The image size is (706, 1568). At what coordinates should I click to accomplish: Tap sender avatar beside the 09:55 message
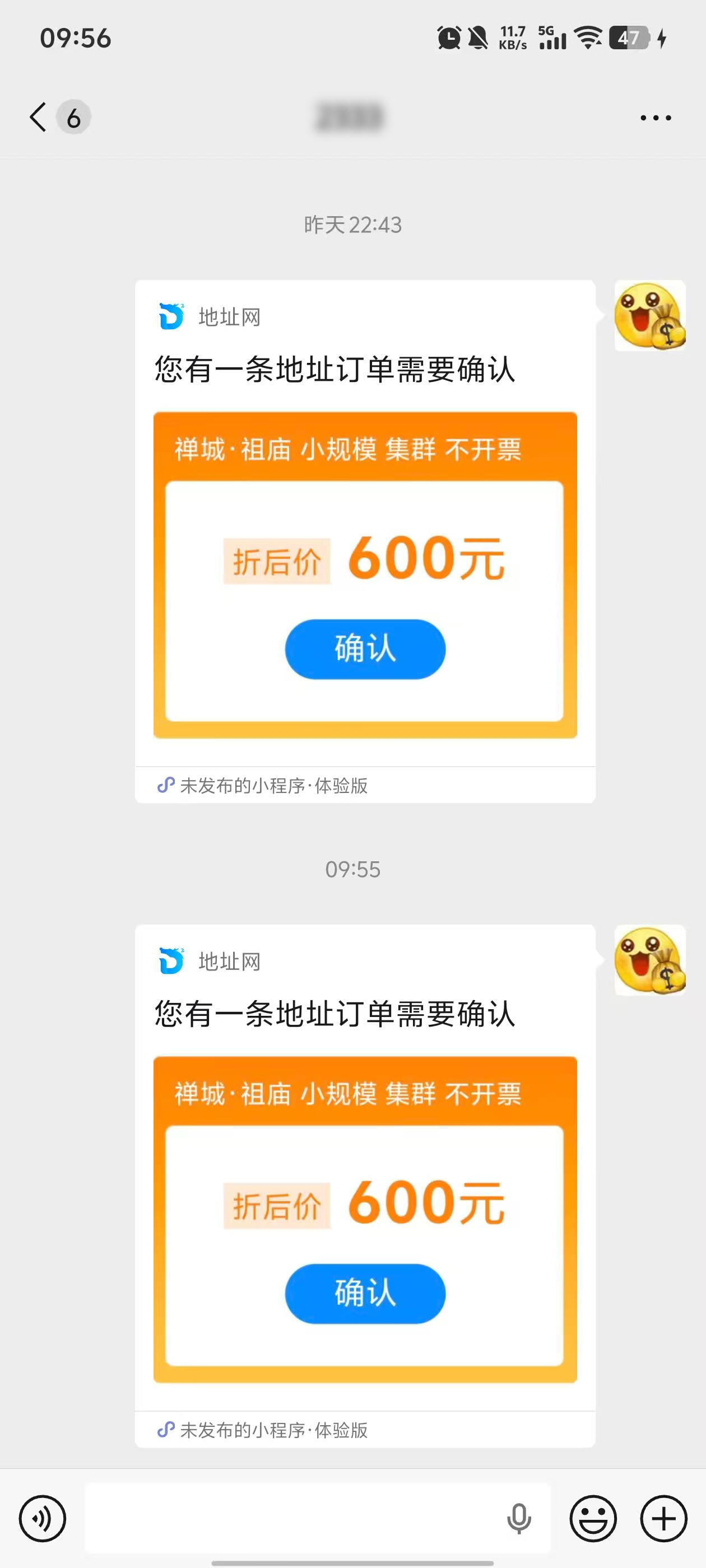[x=649, y=960]
